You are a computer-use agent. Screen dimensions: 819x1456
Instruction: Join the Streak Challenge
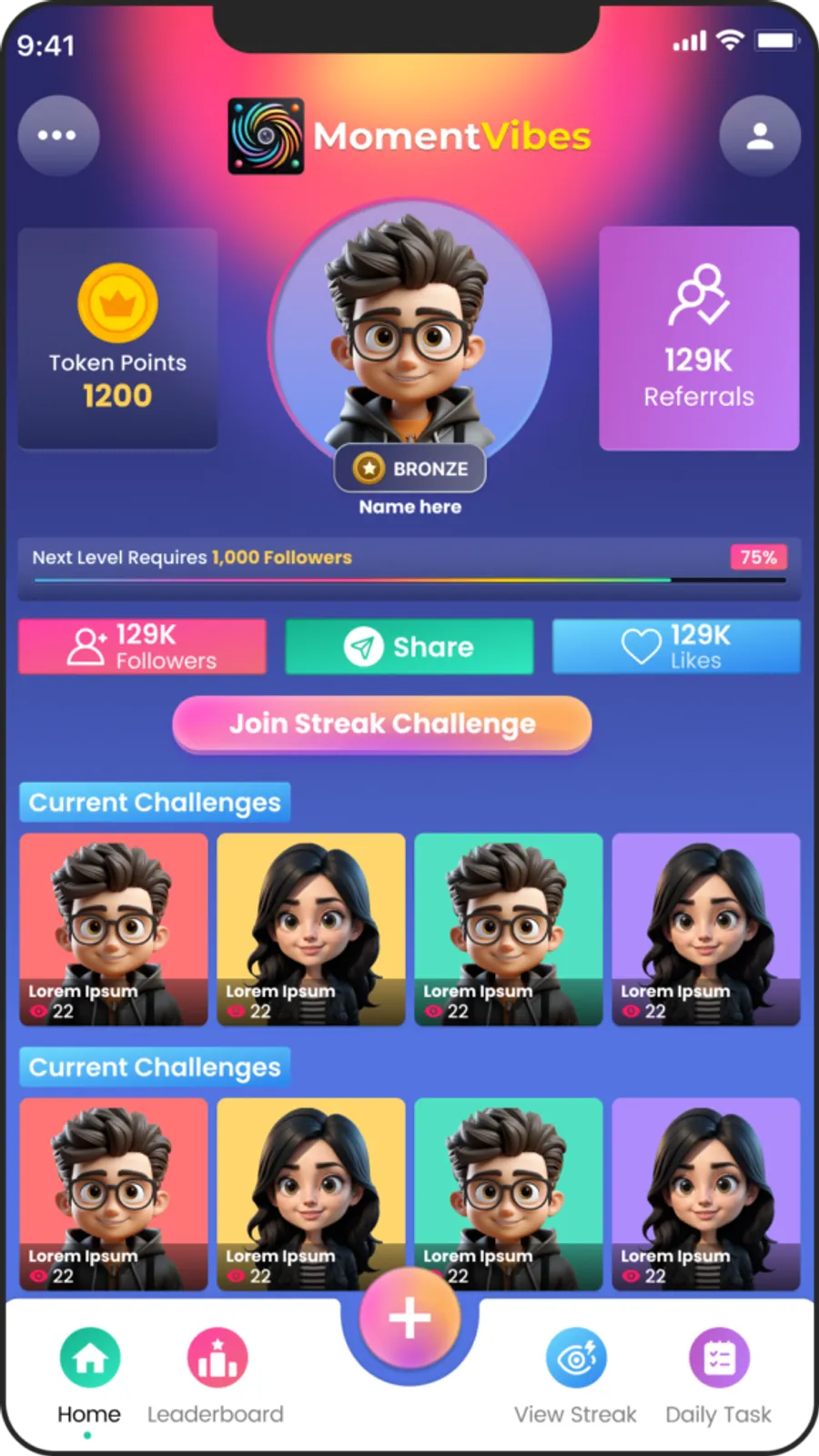point(382,724)
